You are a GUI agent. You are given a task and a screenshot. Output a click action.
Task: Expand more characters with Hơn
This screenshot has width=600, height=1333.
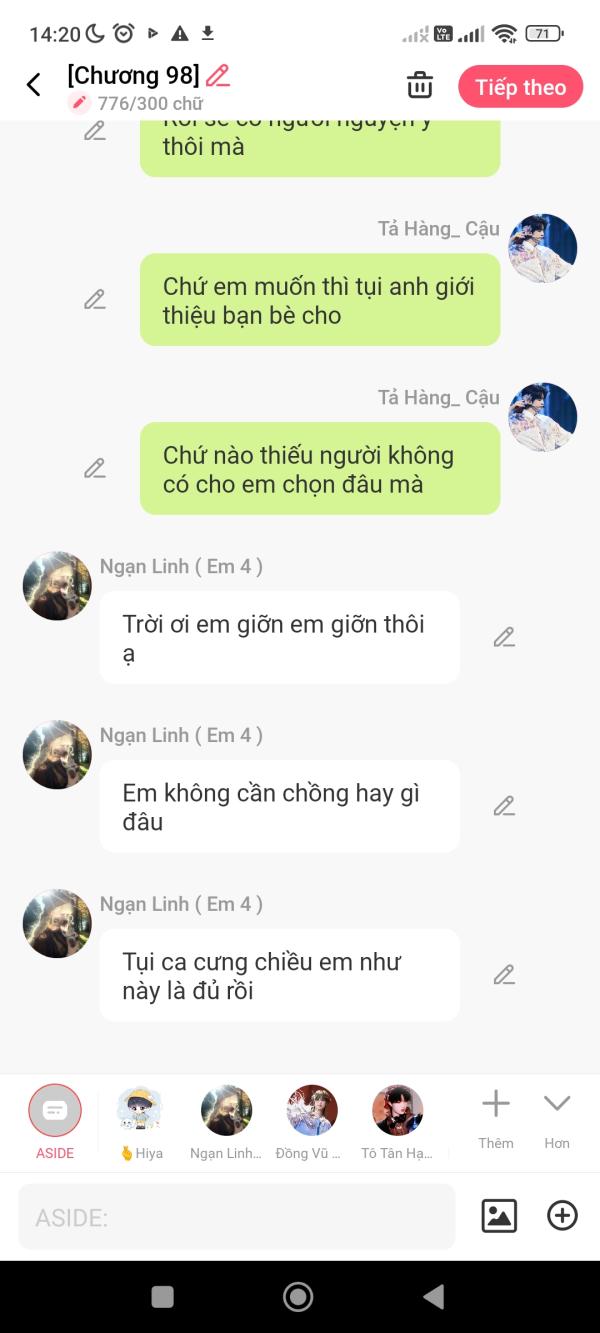point(557,1120)
